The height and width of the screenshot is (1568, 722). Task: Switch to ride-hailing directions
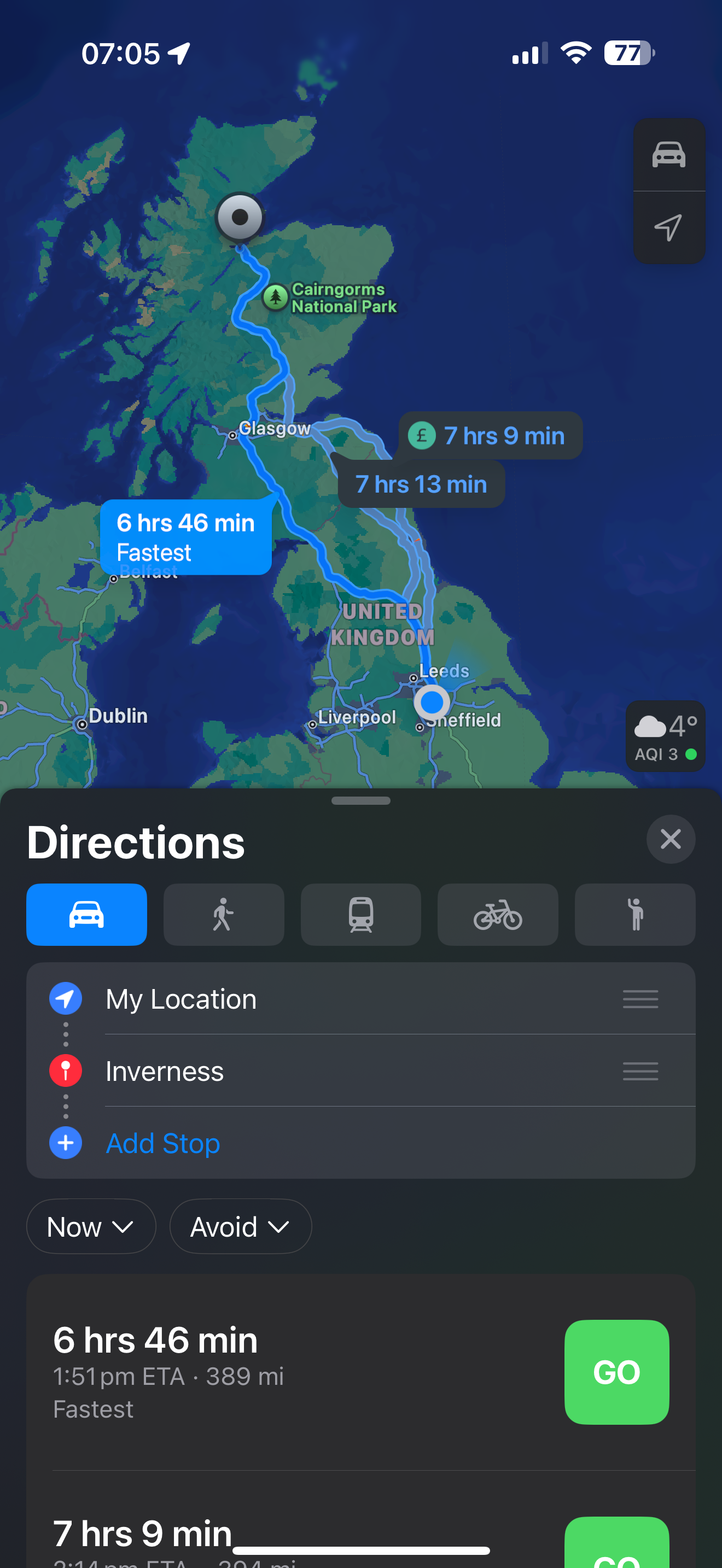pos(634,914)
